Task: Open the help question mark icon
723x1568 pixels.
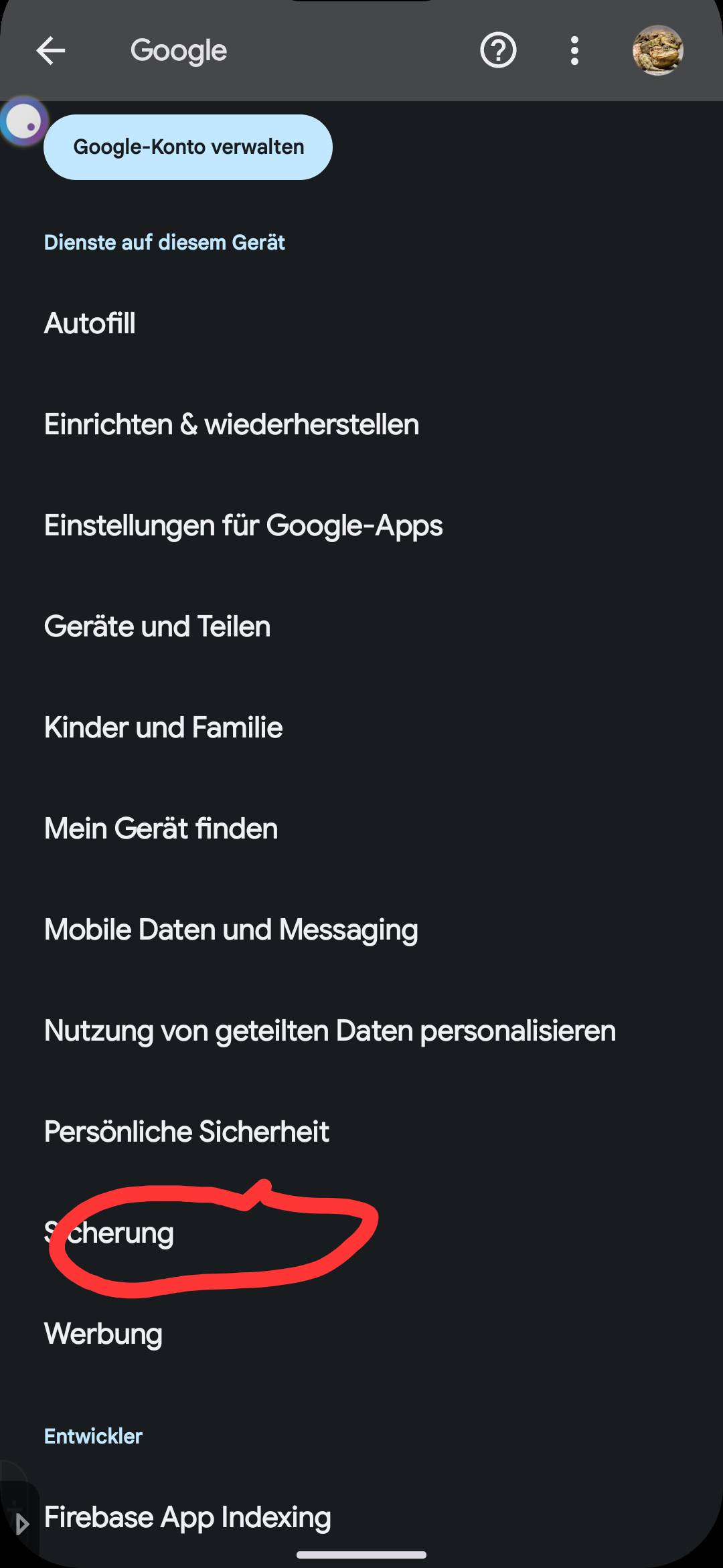Action: point(498,51)
